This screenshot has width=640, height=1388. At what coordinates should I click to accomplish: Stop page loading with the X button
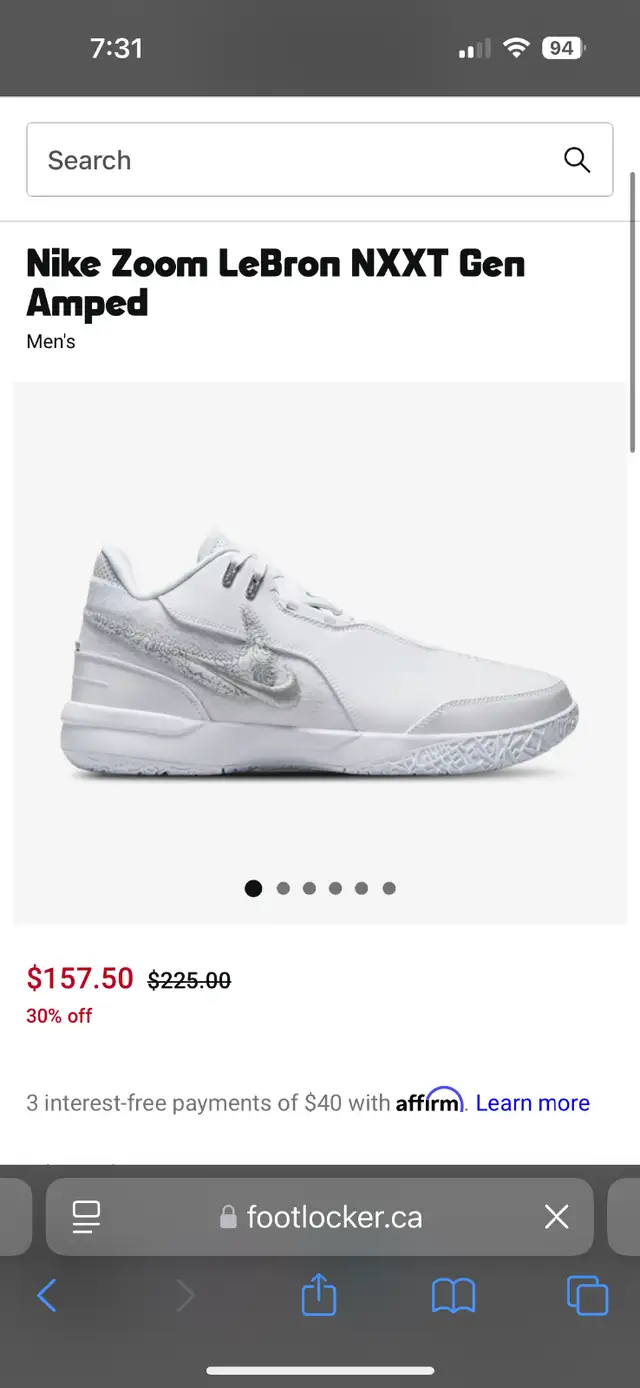point(556,1217)
